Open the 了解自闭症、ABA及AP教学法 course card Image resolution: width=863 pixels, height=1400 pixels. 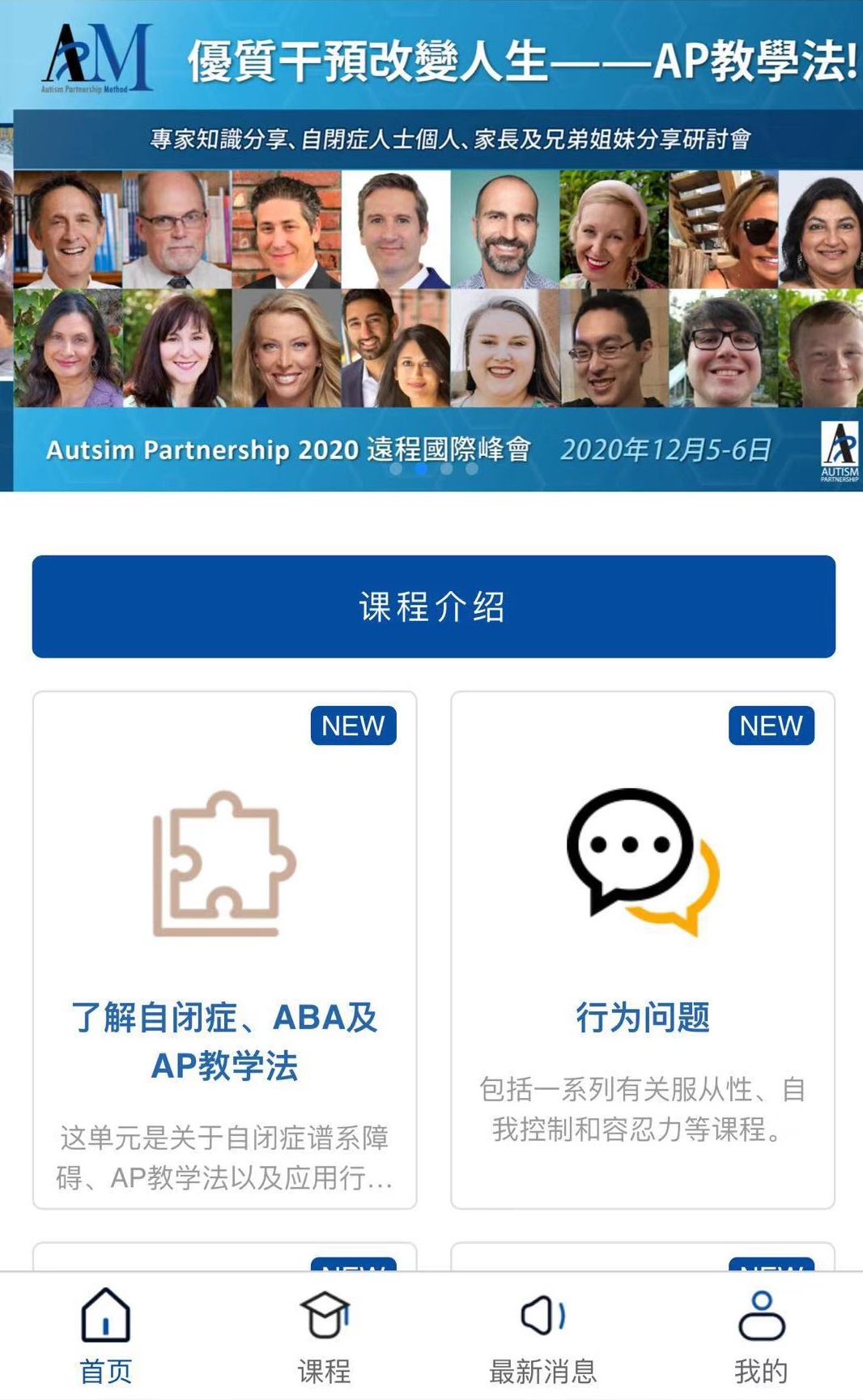[225, 950]
